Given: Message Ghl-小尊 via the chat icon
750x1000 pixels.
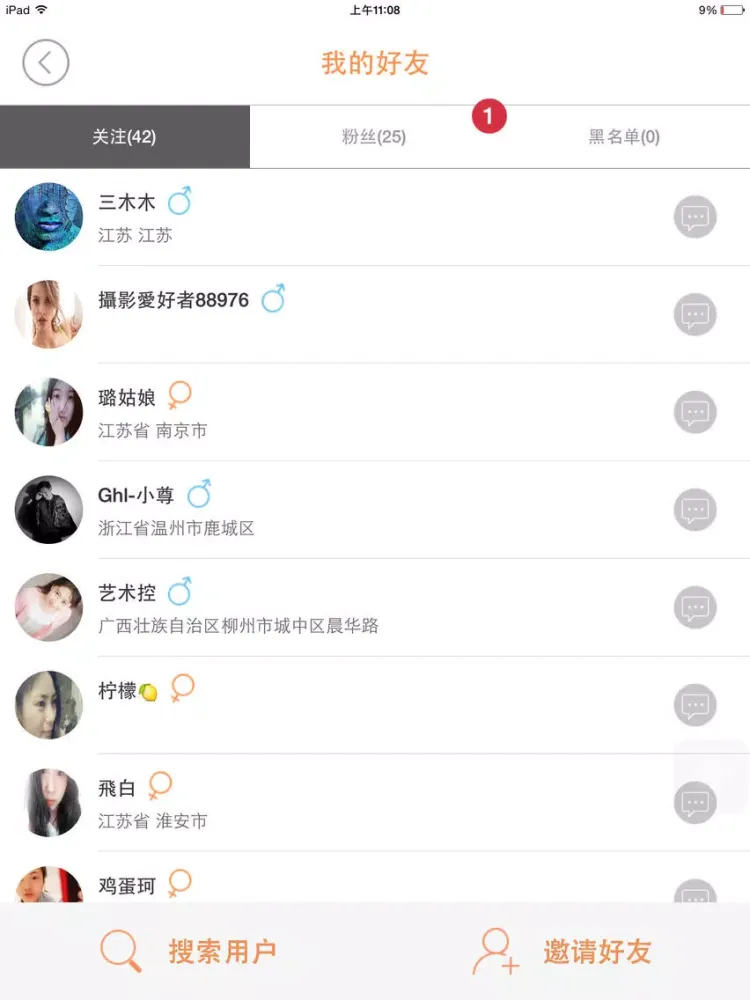Looking at the screenshot, I should coord(695,510).
